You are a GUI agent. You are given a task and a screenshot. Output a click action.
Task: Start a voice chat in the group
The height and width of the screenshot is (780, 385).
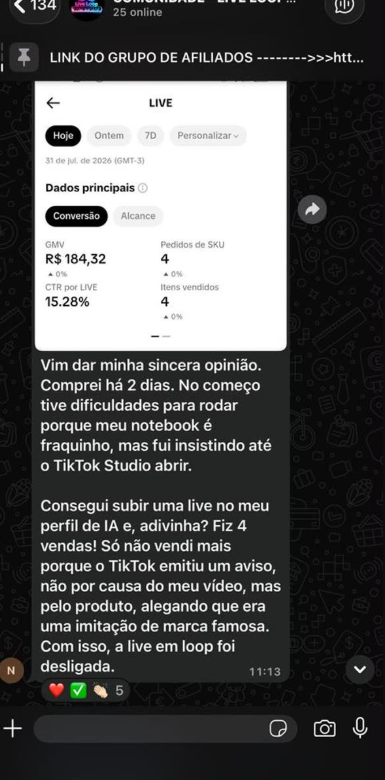click(344, 6)
